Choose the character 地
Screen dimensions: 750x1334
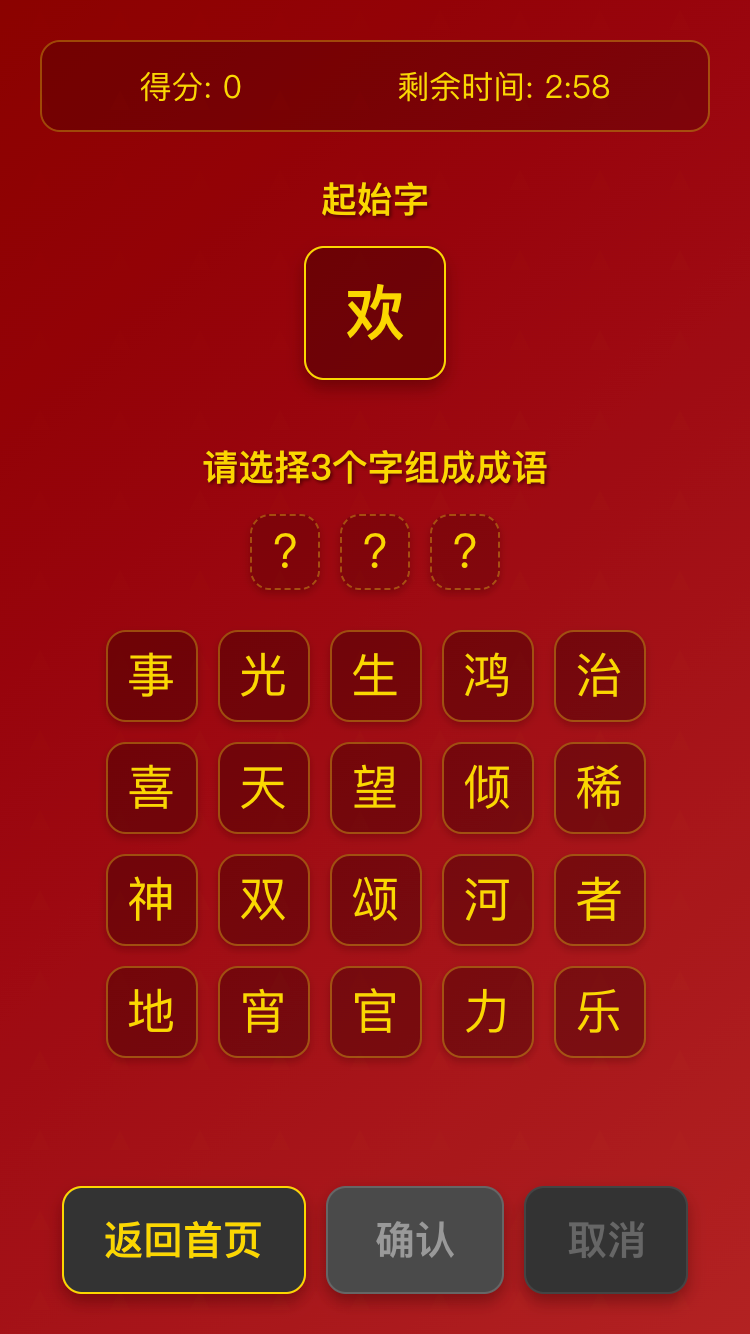point(152,1012)
